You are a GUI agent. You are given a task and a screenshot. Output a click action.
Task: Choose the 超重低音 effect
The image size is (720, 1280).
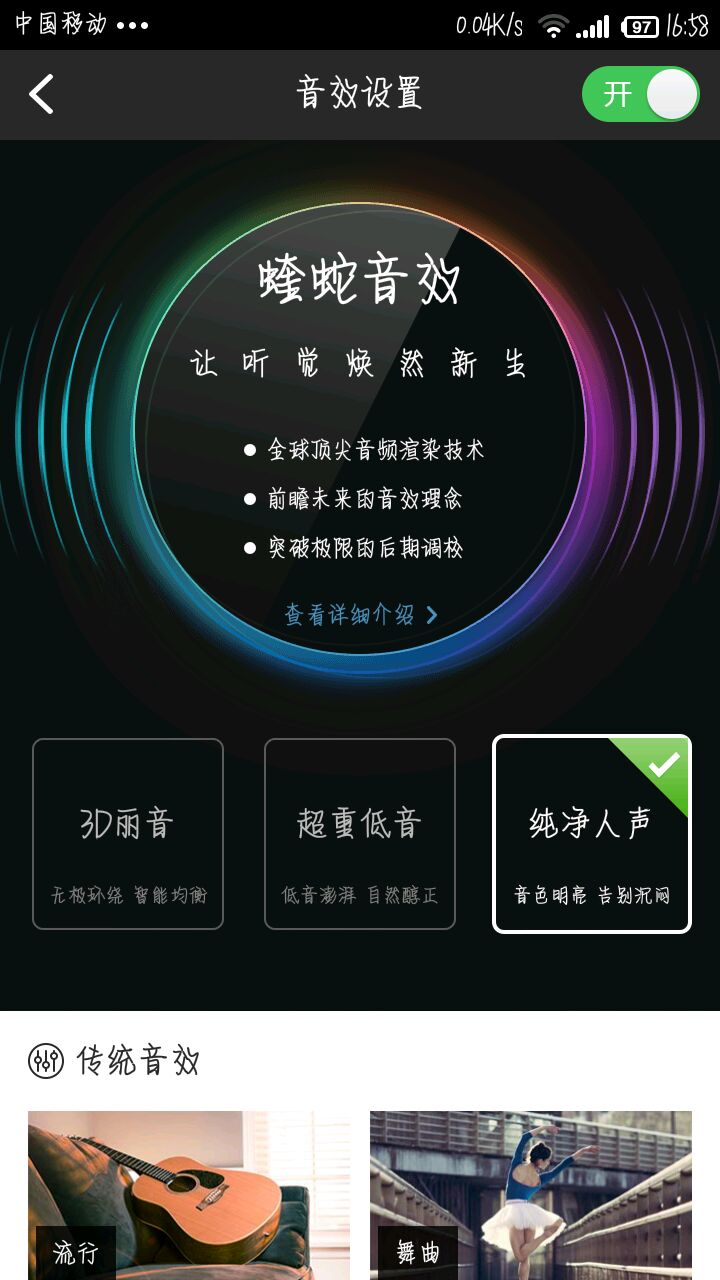pos(360,834)
